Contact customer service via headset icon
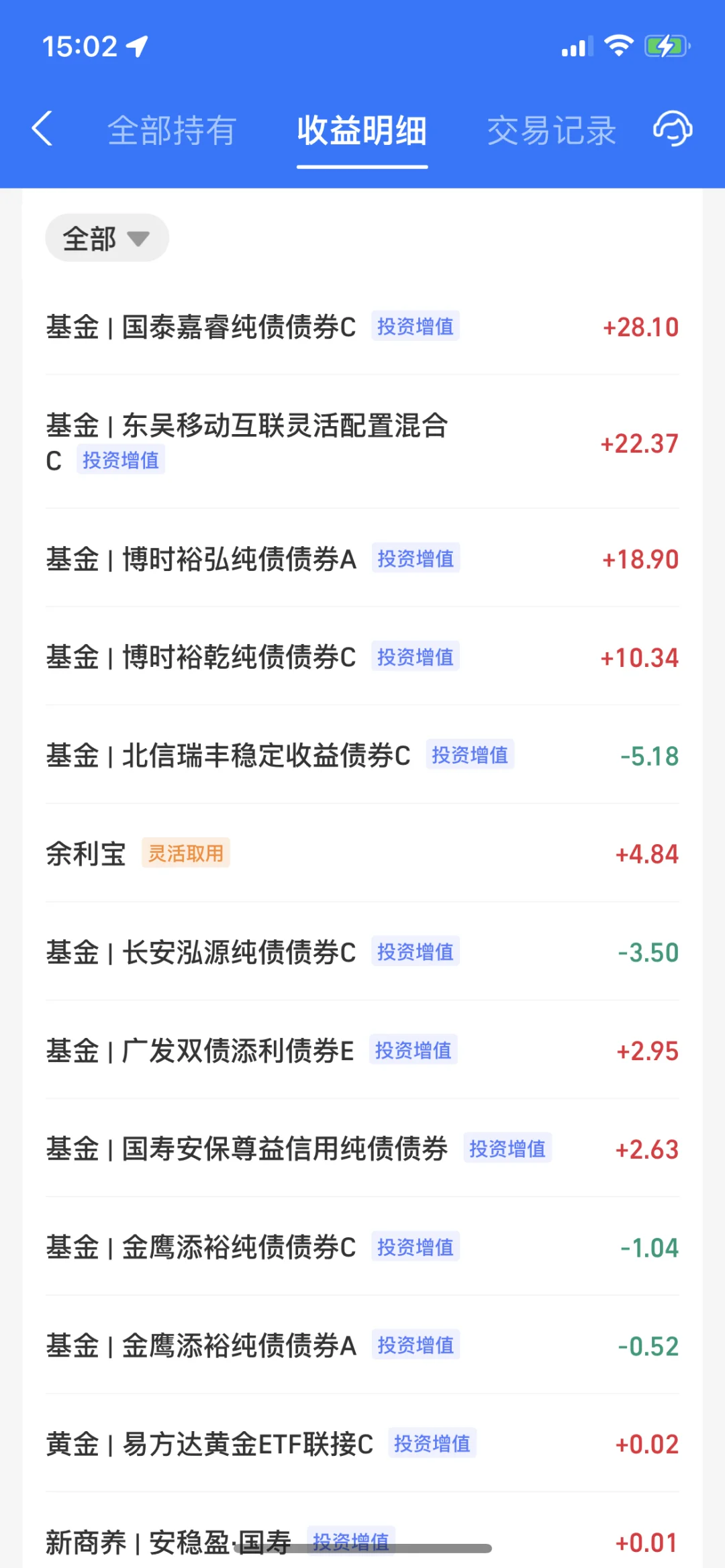This screenshot has height=1568, width=725. tap(673, 129)
